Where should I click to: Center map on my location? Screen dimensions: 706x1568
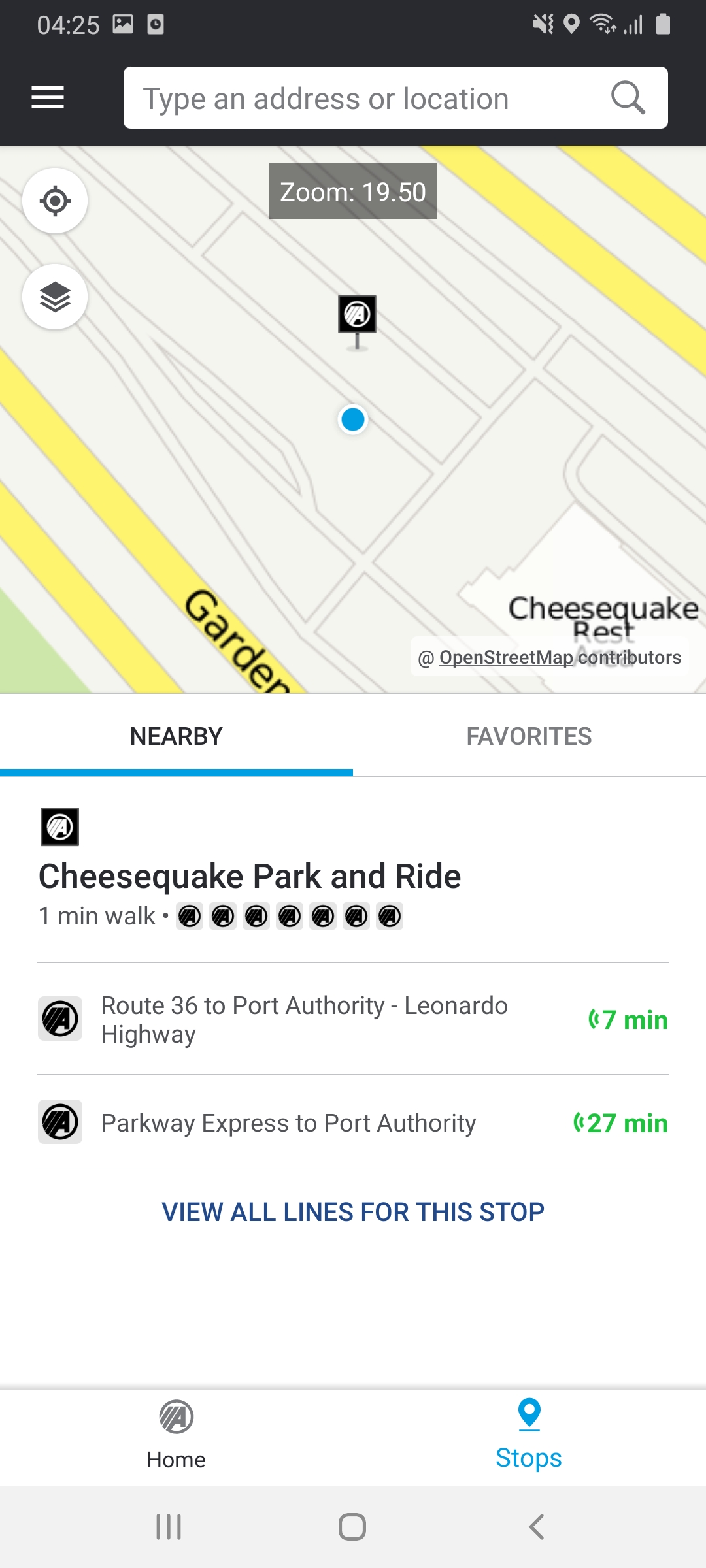pyautogui.click(x=55, y=201)
